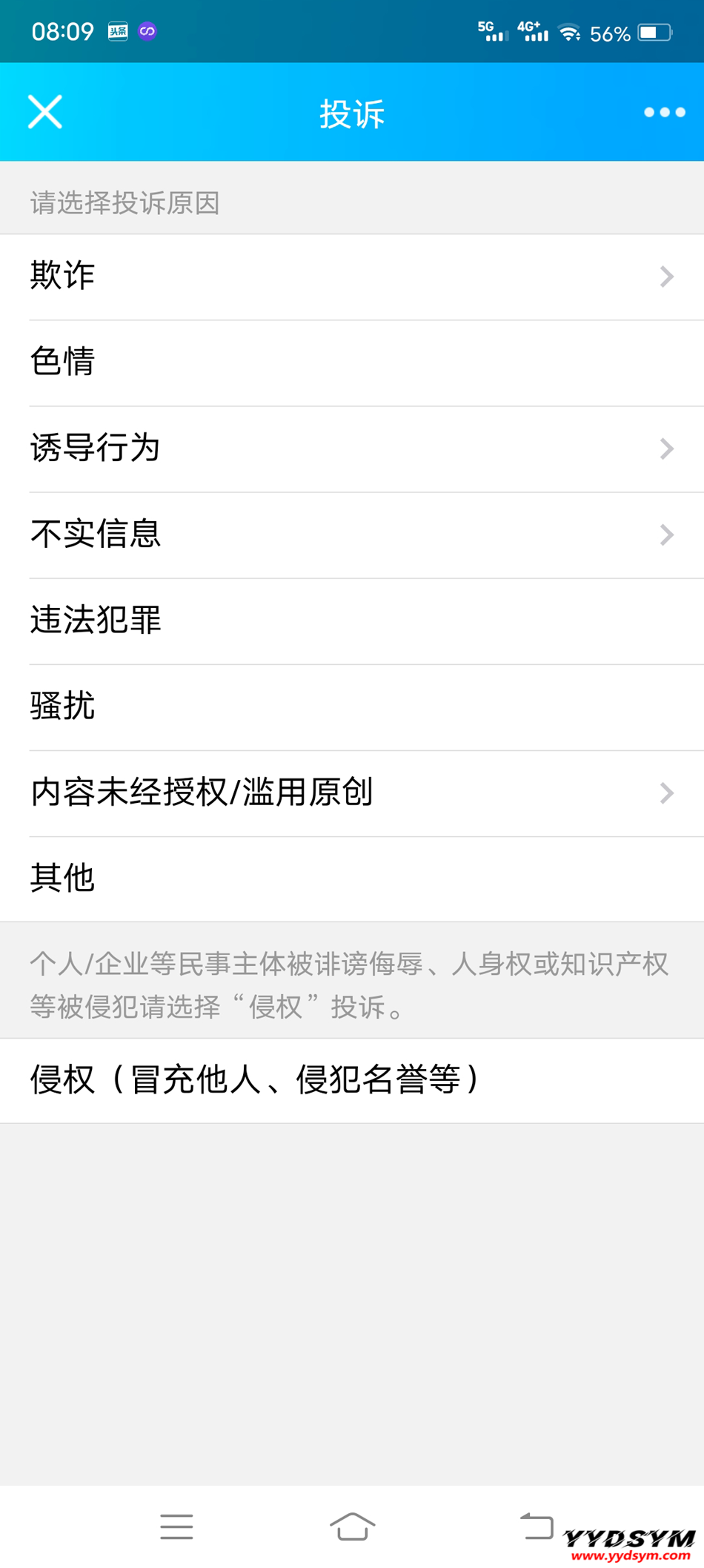Image resolution: width=704 pixels, height=1568 pixels.
Task: Select 其他 as complaint reason
Action: [352, 879]
